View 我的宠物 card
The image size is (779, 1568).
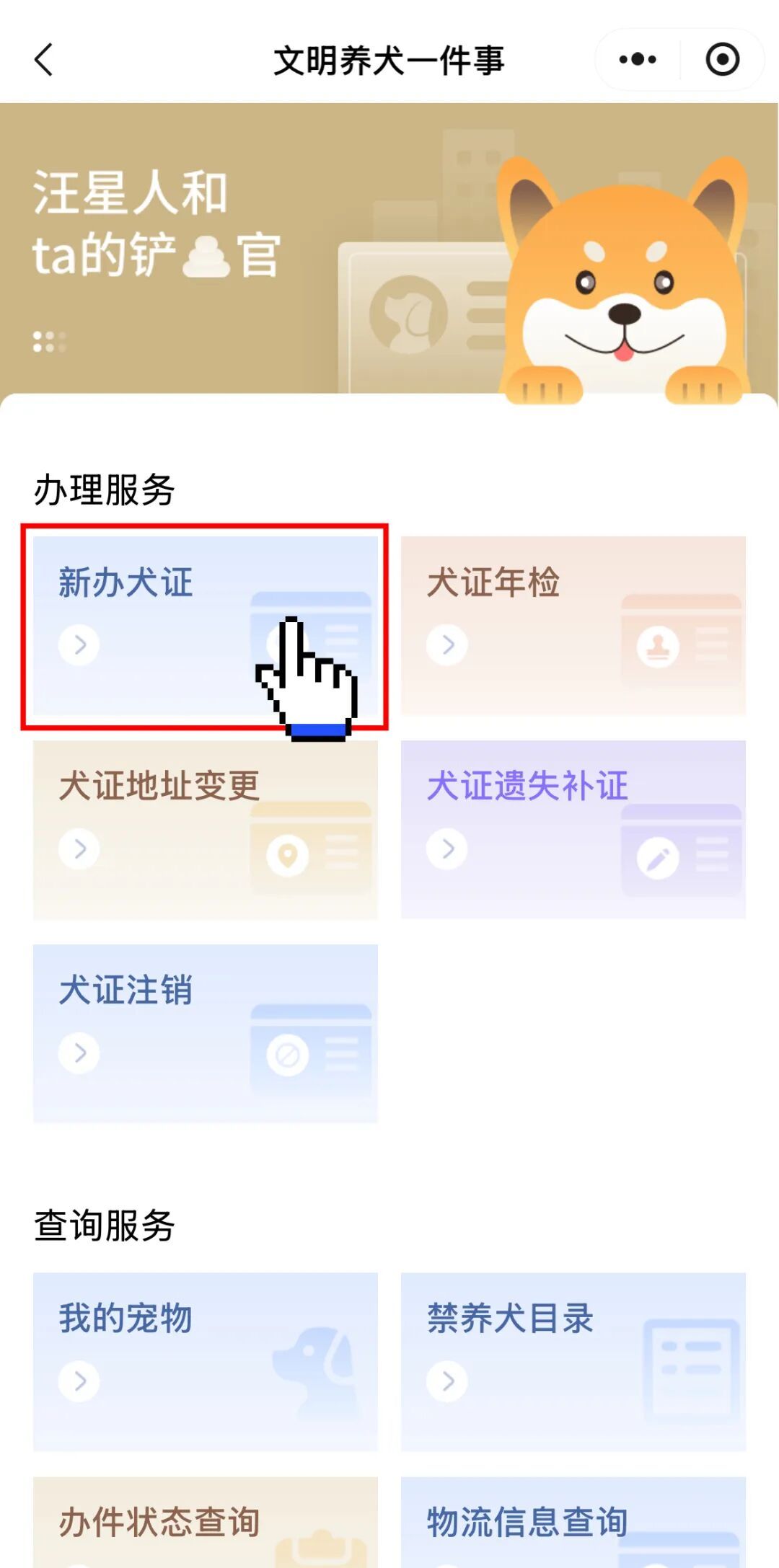[x=205, y=1361]
